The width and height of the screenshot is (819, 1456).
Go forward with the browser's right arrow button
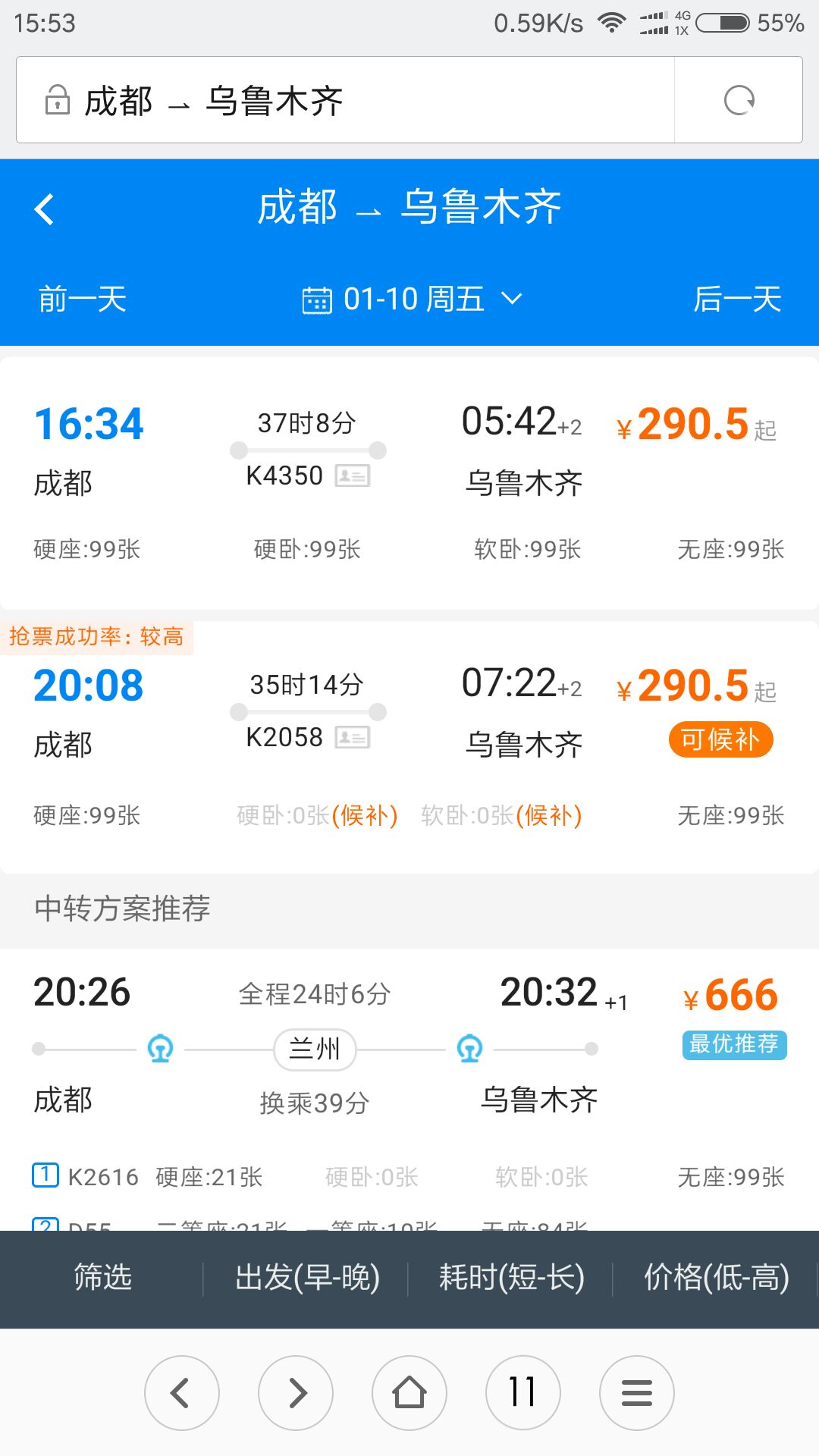296,1393
